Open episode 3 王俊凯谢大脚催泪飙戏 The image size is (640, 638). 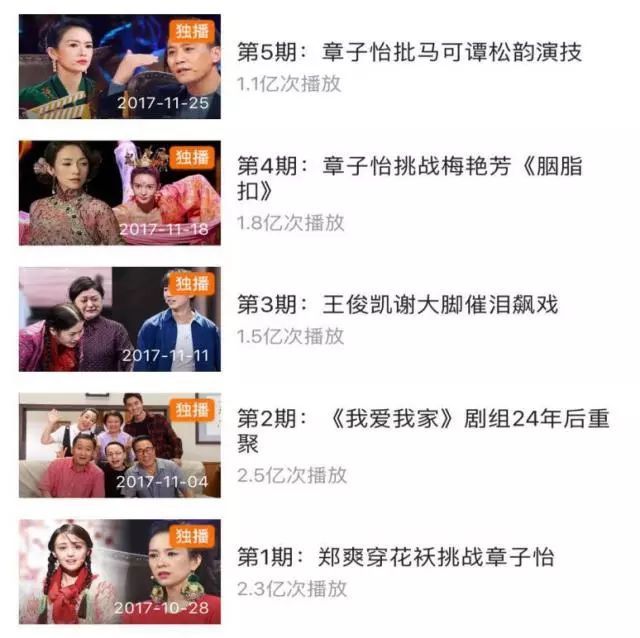(x=396, y=305)
